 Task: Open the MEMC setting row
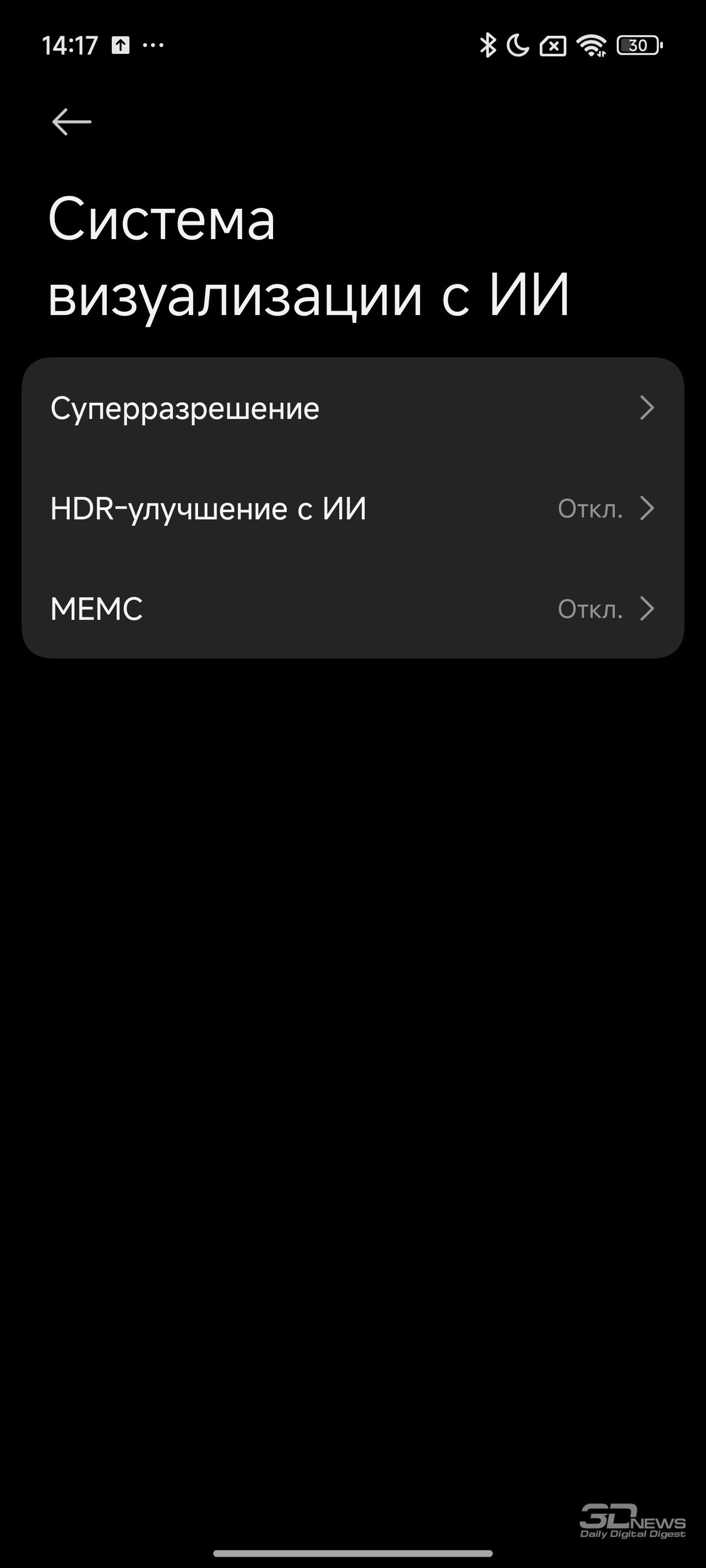click(x=353, y=609)
